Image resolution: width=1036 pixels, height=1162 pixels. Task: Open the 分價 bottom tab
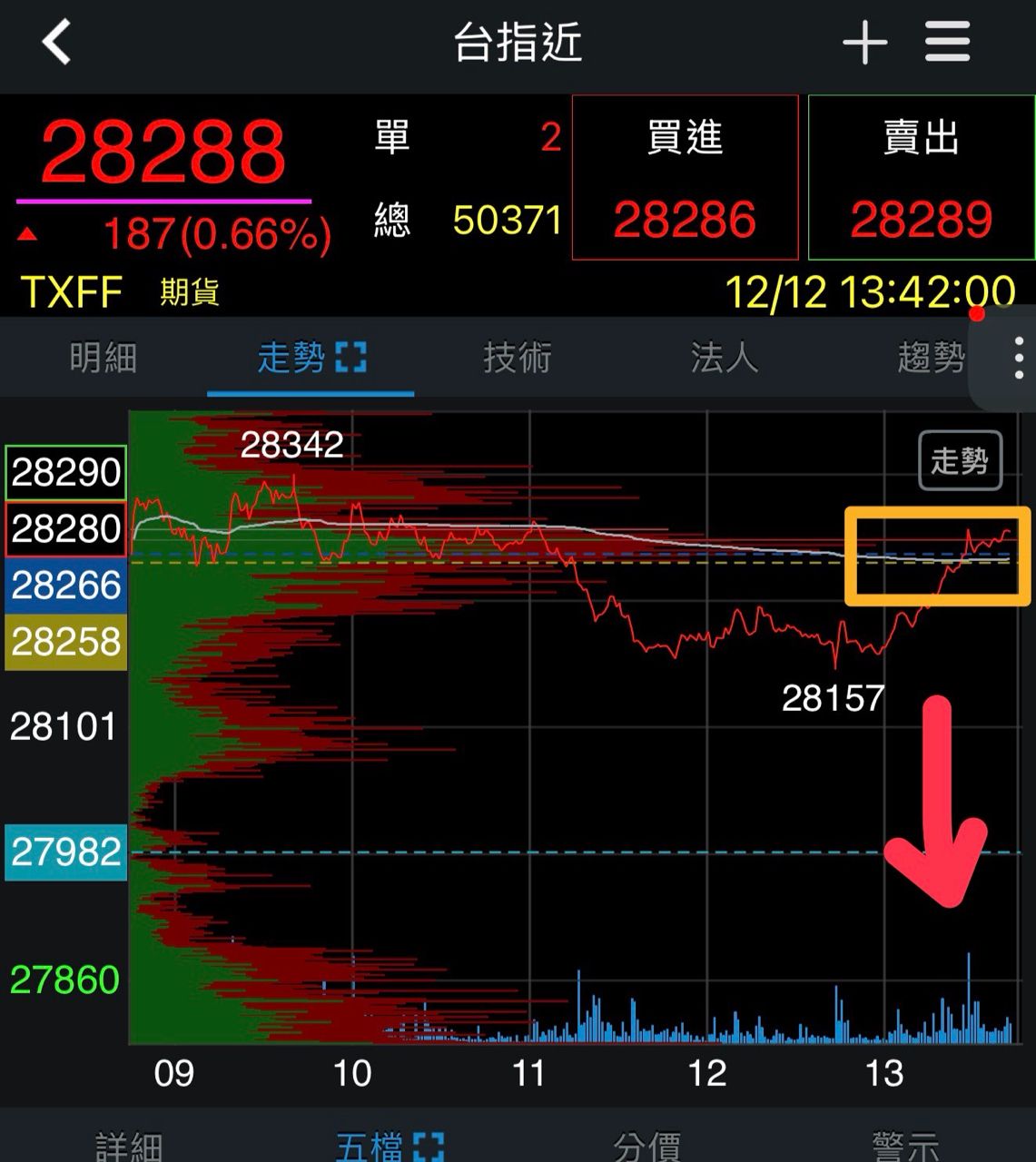point(646,1146)
